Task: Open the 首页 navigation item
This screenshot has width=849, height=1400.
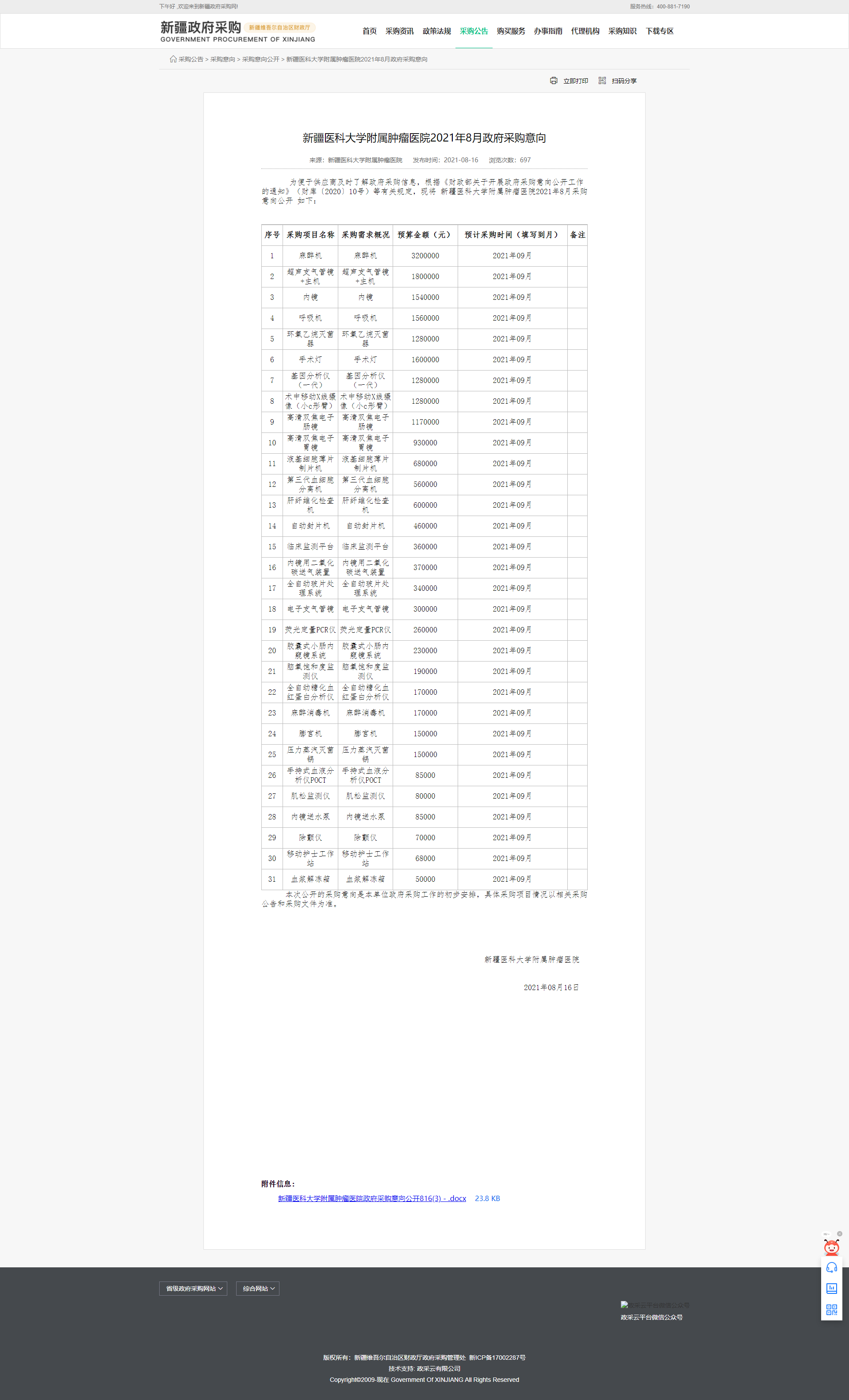Action: click(x=369, y=31)
